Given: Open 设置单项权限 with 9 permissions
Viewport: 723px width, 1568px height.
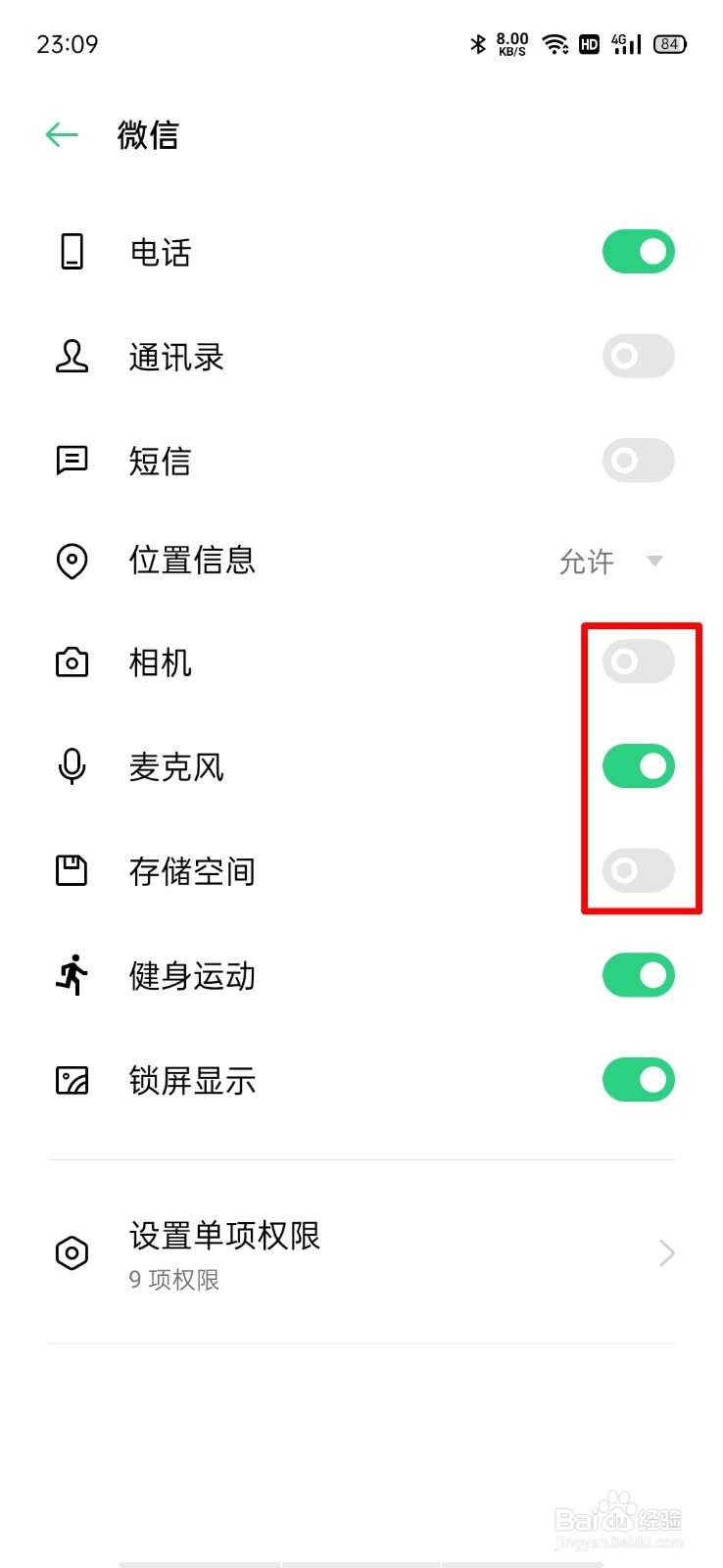Looking at the screenshot, I should click(x=294, y=1253).
